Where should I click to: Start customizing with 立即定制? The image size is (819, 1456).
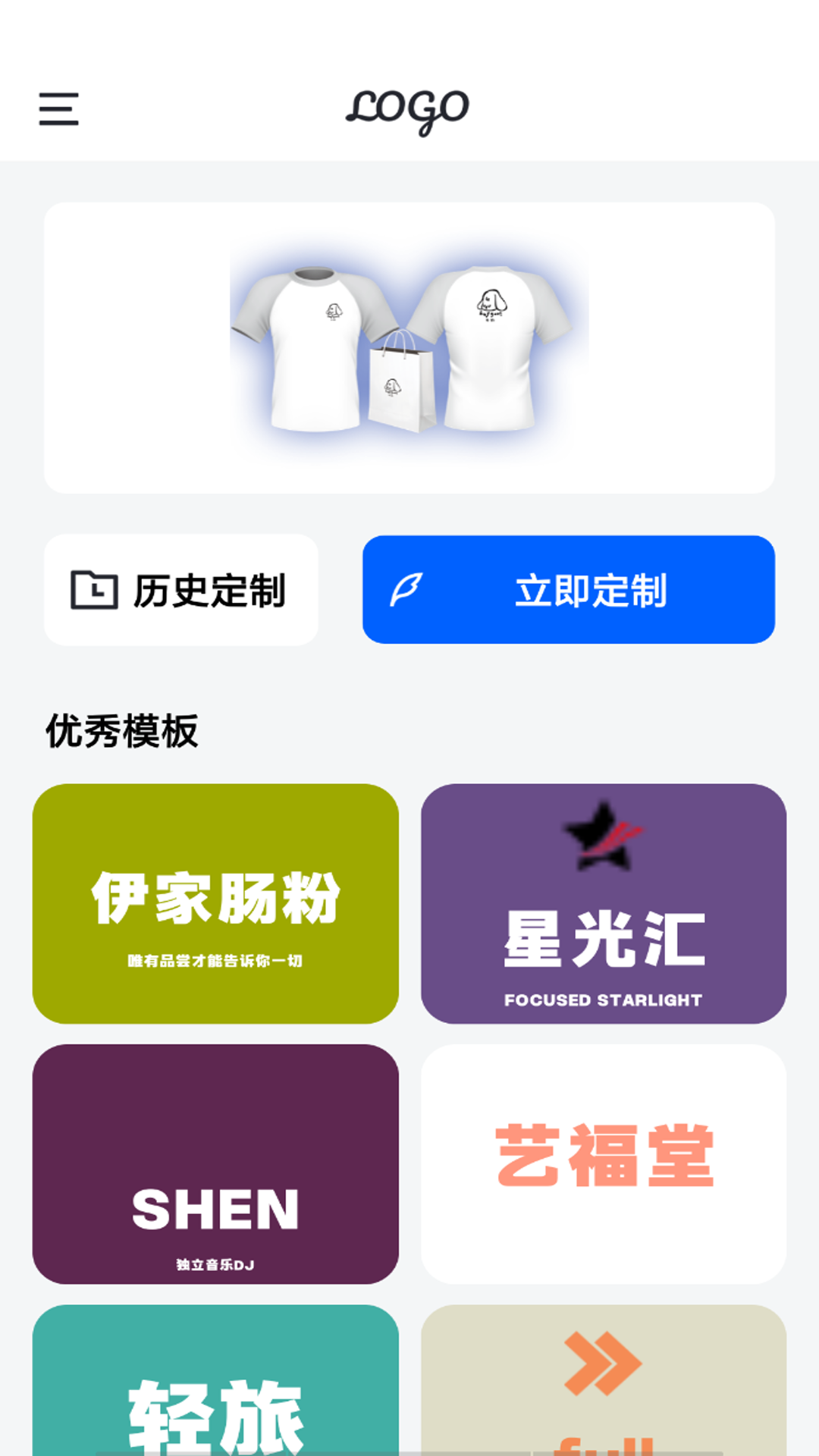pyautogui.click(x=568, y=590)
